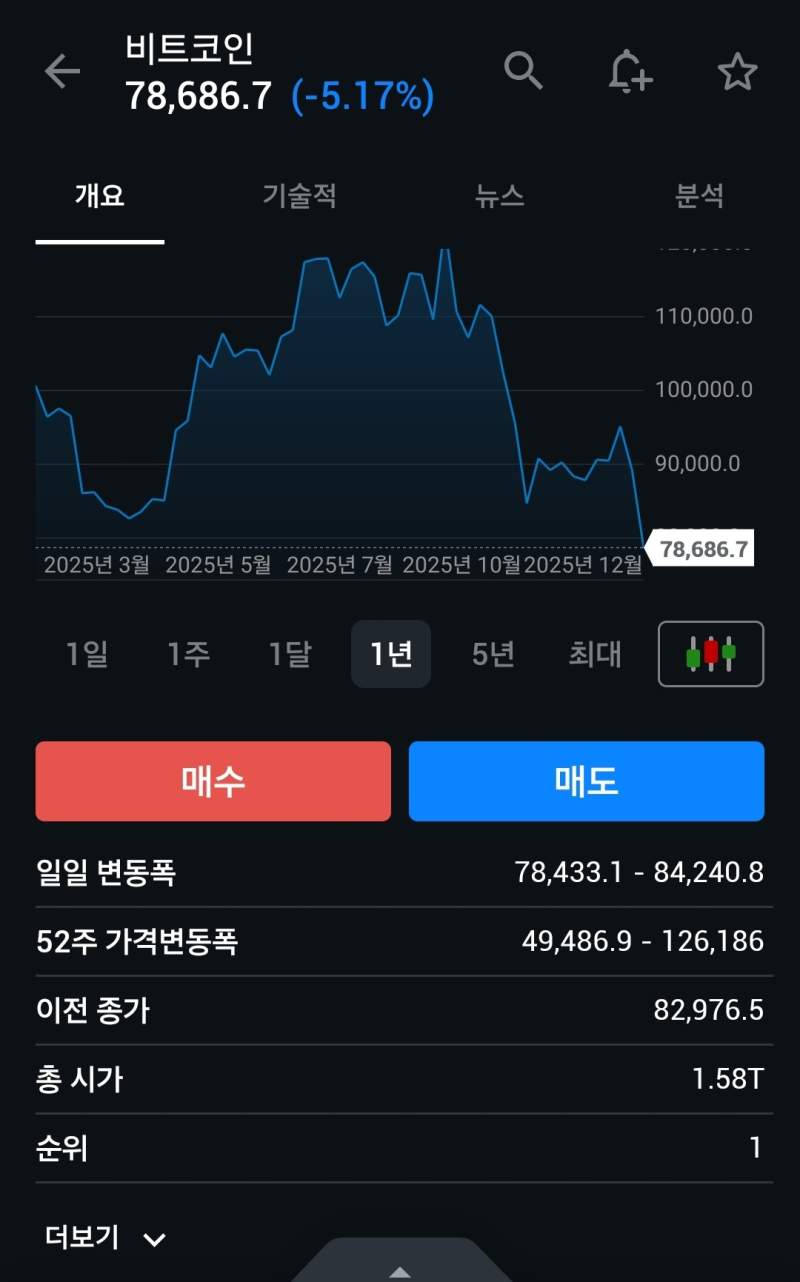Image resolution: width=800 pixels, height=1282 pixels.
Task: Switch chart to candlestick view icon
Action: (x=711, y=654)
